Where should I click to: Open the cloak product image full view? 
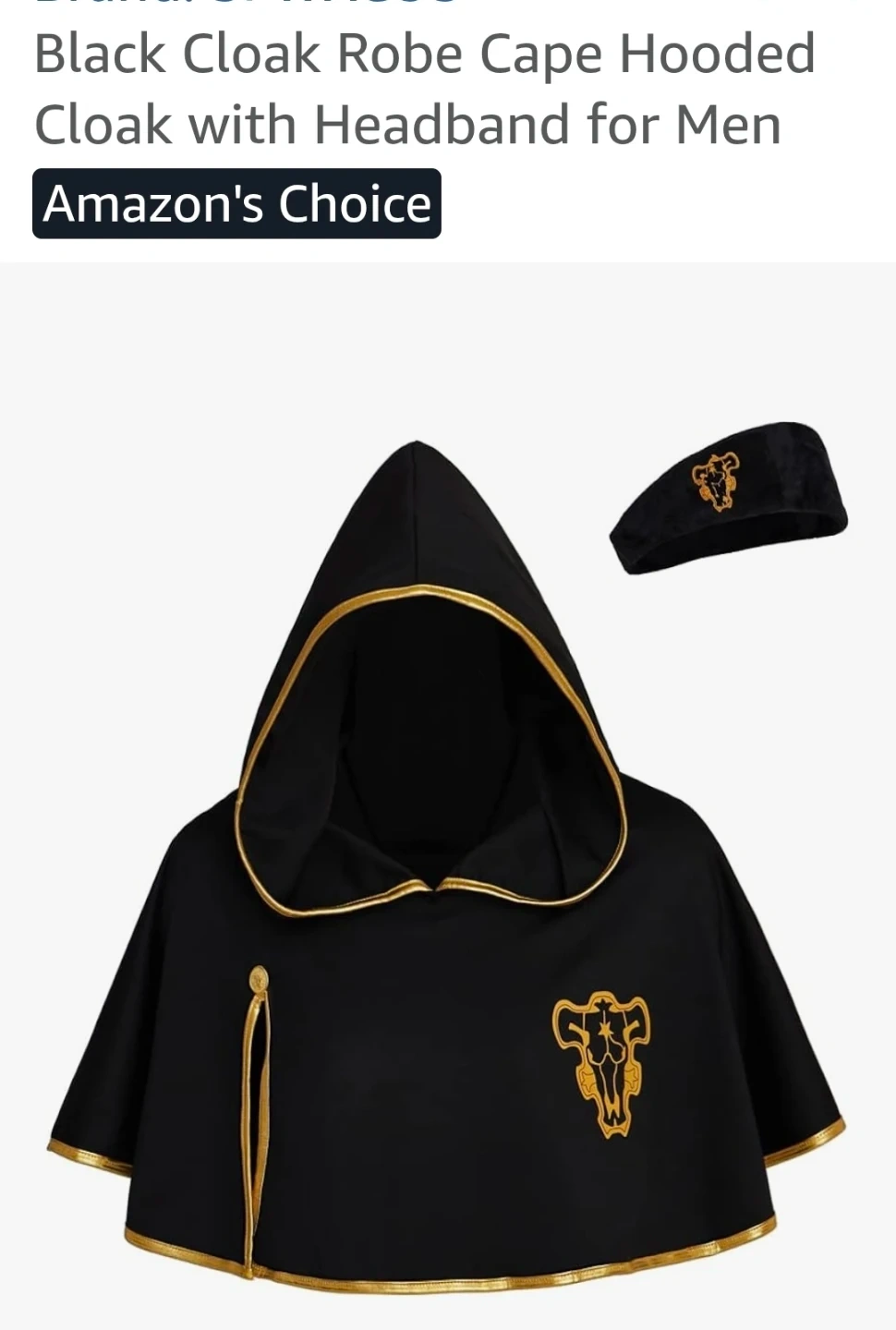[x=448, y=831]
